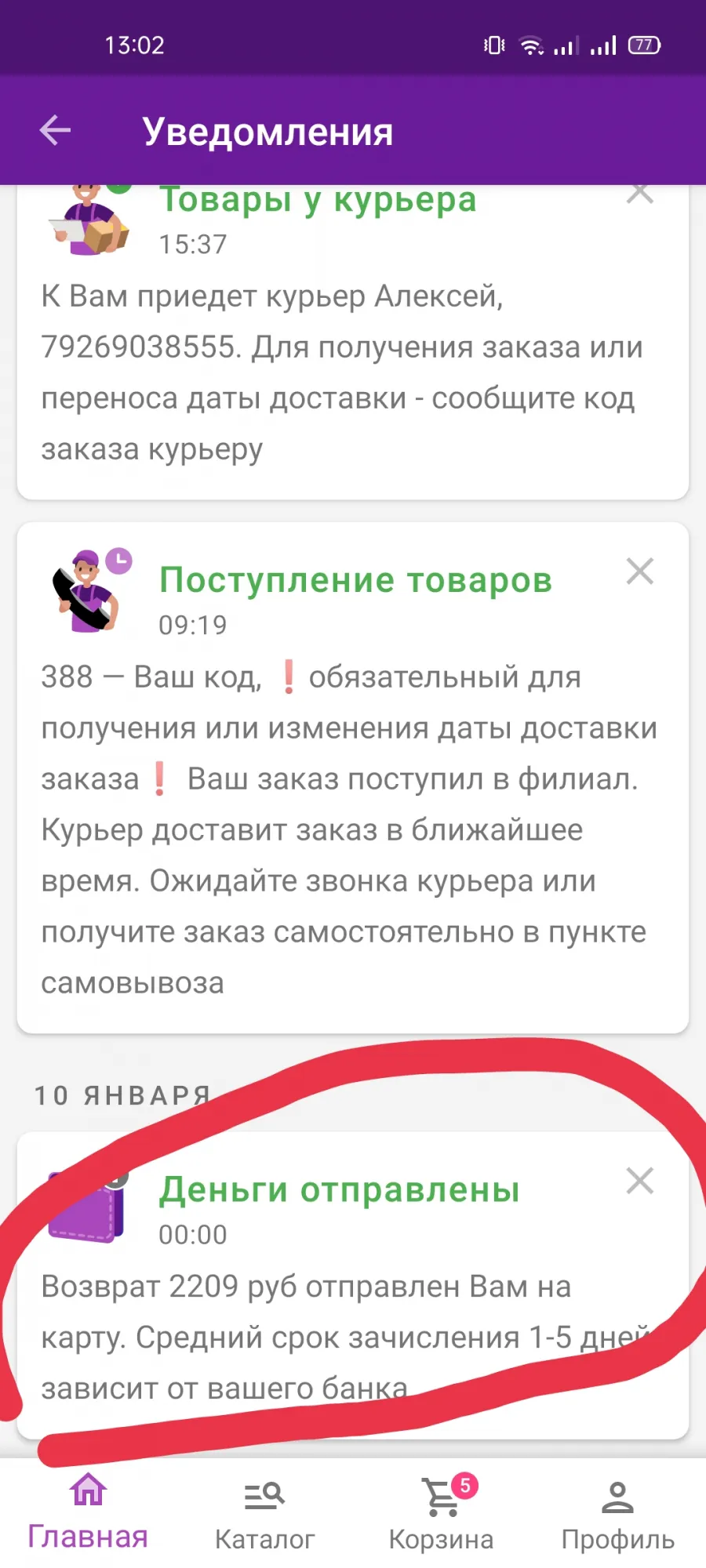Switch to the Главная tab
This screenshot has height=1568, width=706.
click(88, 1513)
